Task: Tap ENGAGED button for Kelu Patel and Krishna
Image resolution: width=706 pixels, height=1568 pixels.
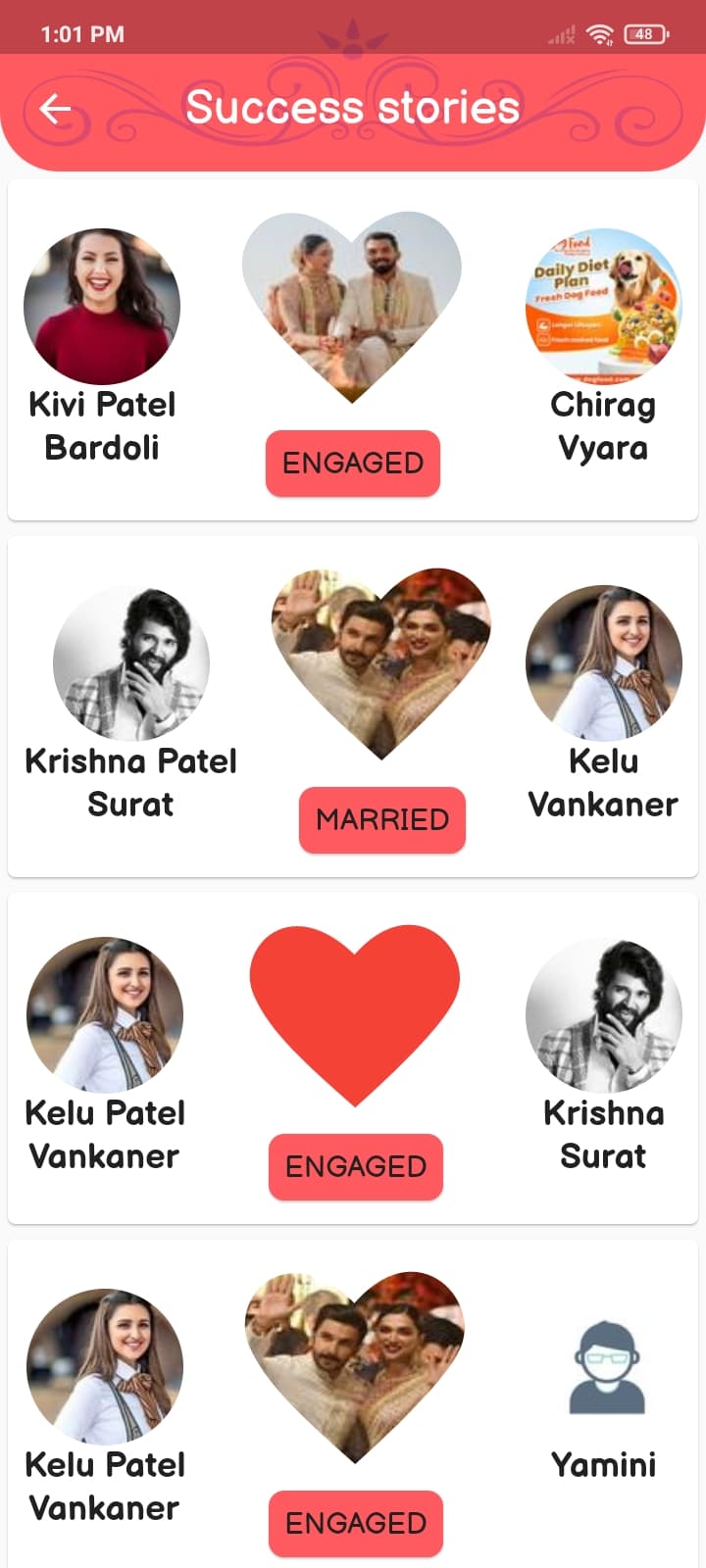Action: (x=356, y=1166)
